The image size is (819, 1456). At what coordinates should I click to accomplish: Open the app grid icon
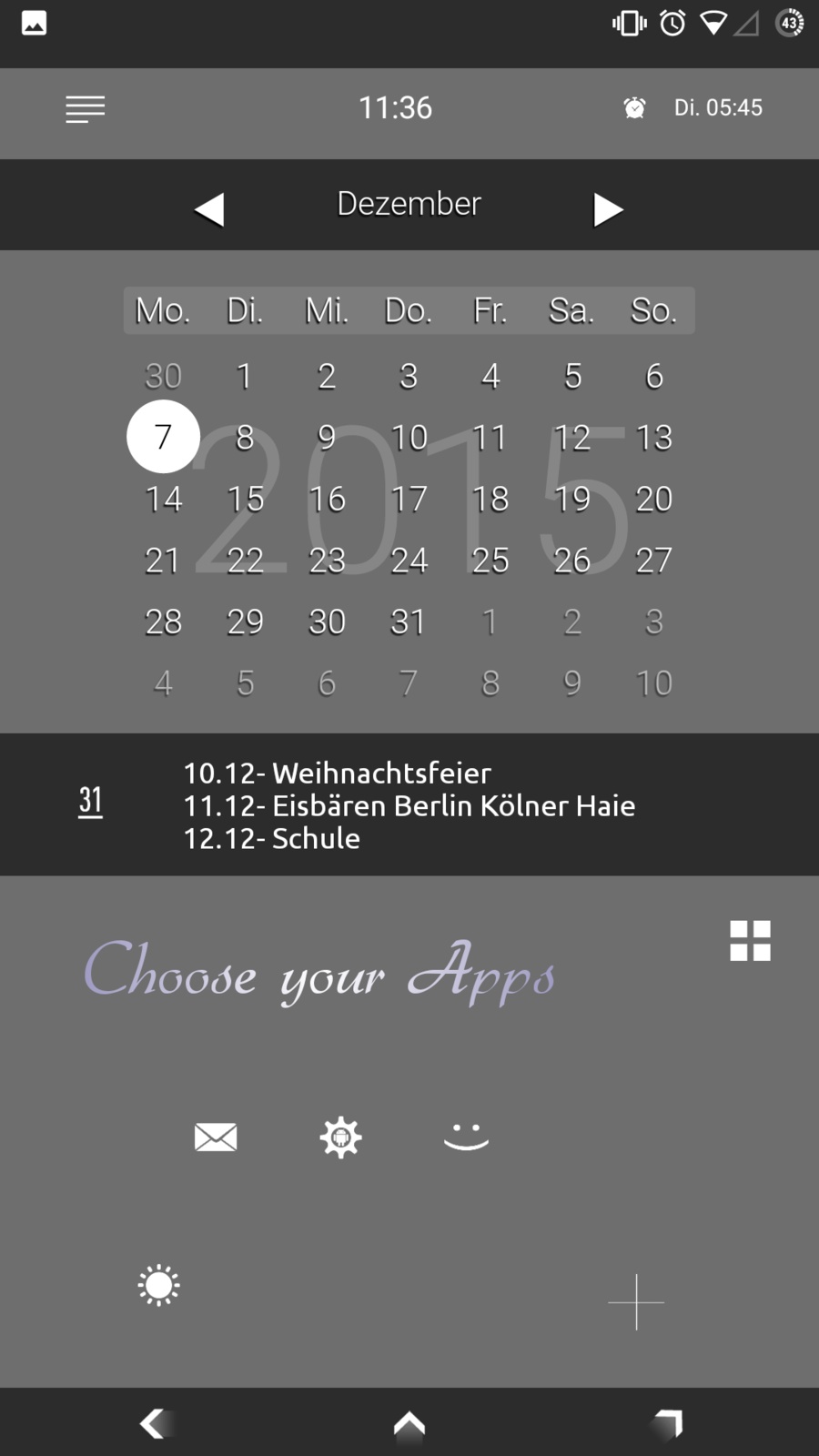coord(750,941)
